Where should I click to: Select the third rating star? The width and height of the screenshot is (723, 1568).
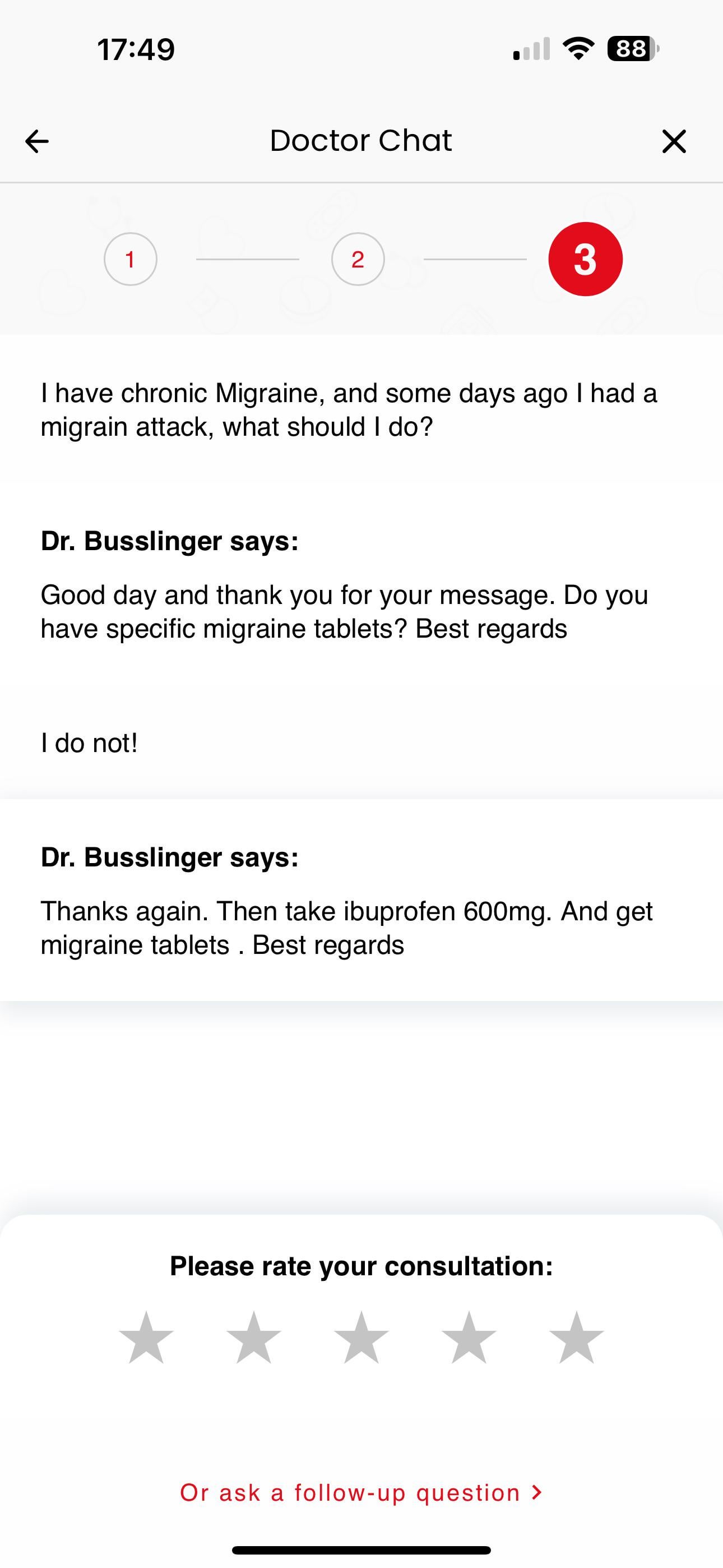click(x=361, y=1337)
